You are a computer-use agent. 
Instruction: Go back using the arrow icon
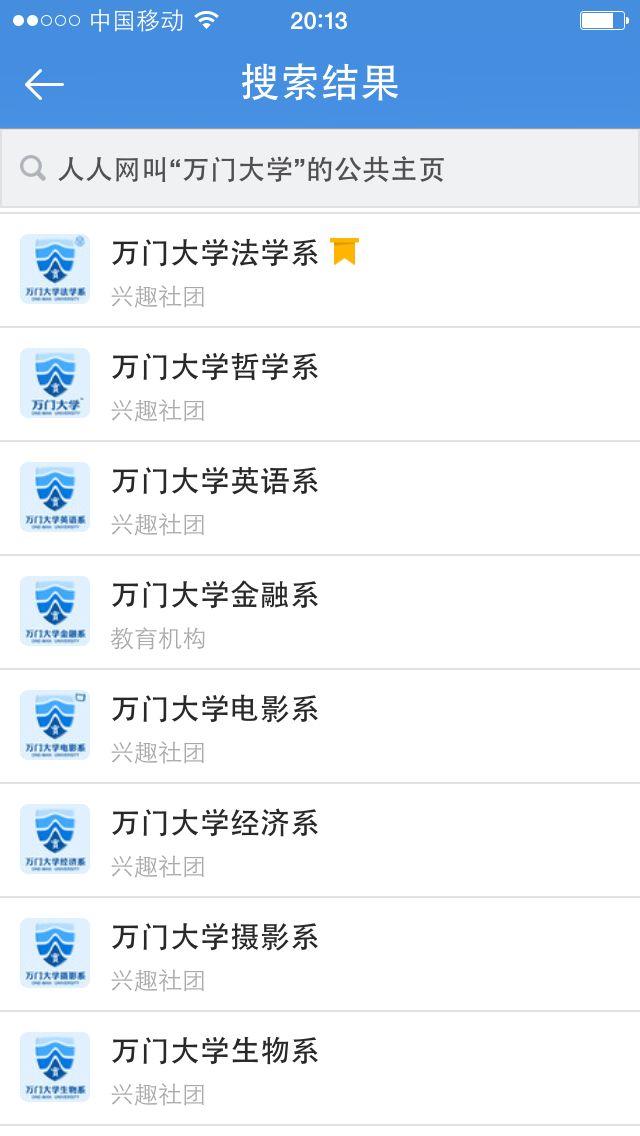tap(44, 85)
